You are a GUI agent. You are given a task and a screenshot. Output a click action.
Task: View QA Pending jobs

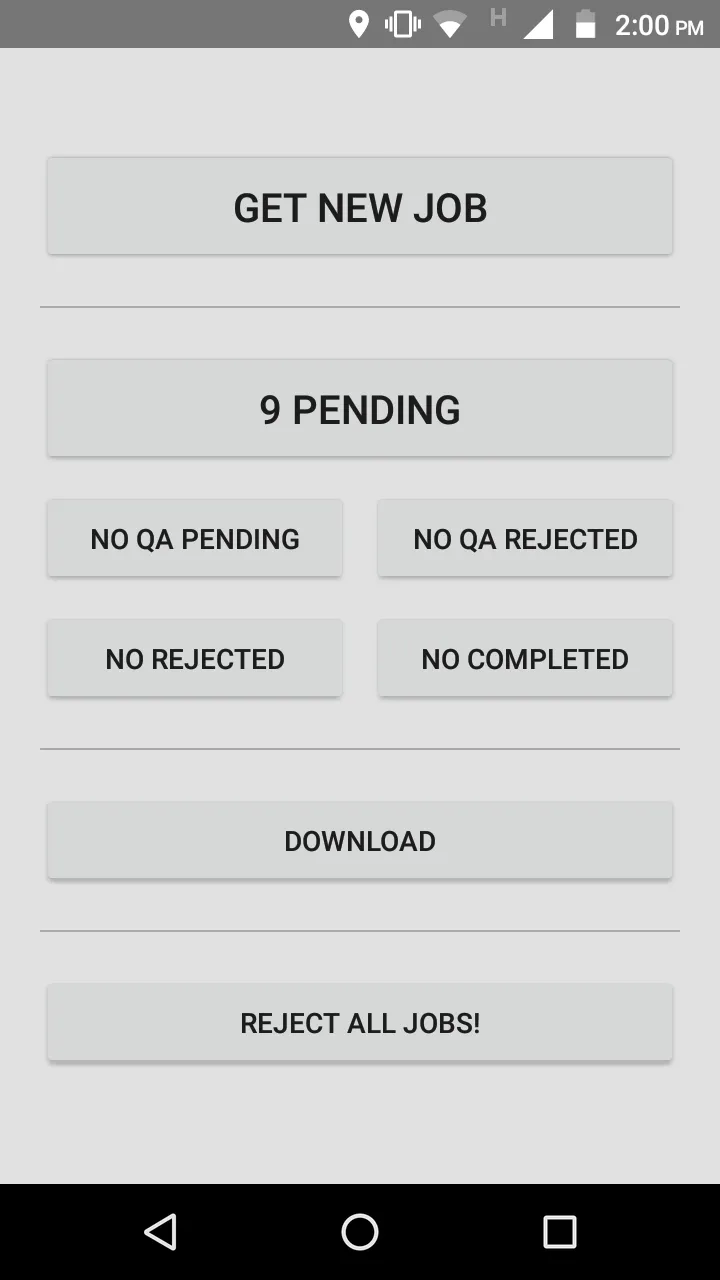coord(195,539)
